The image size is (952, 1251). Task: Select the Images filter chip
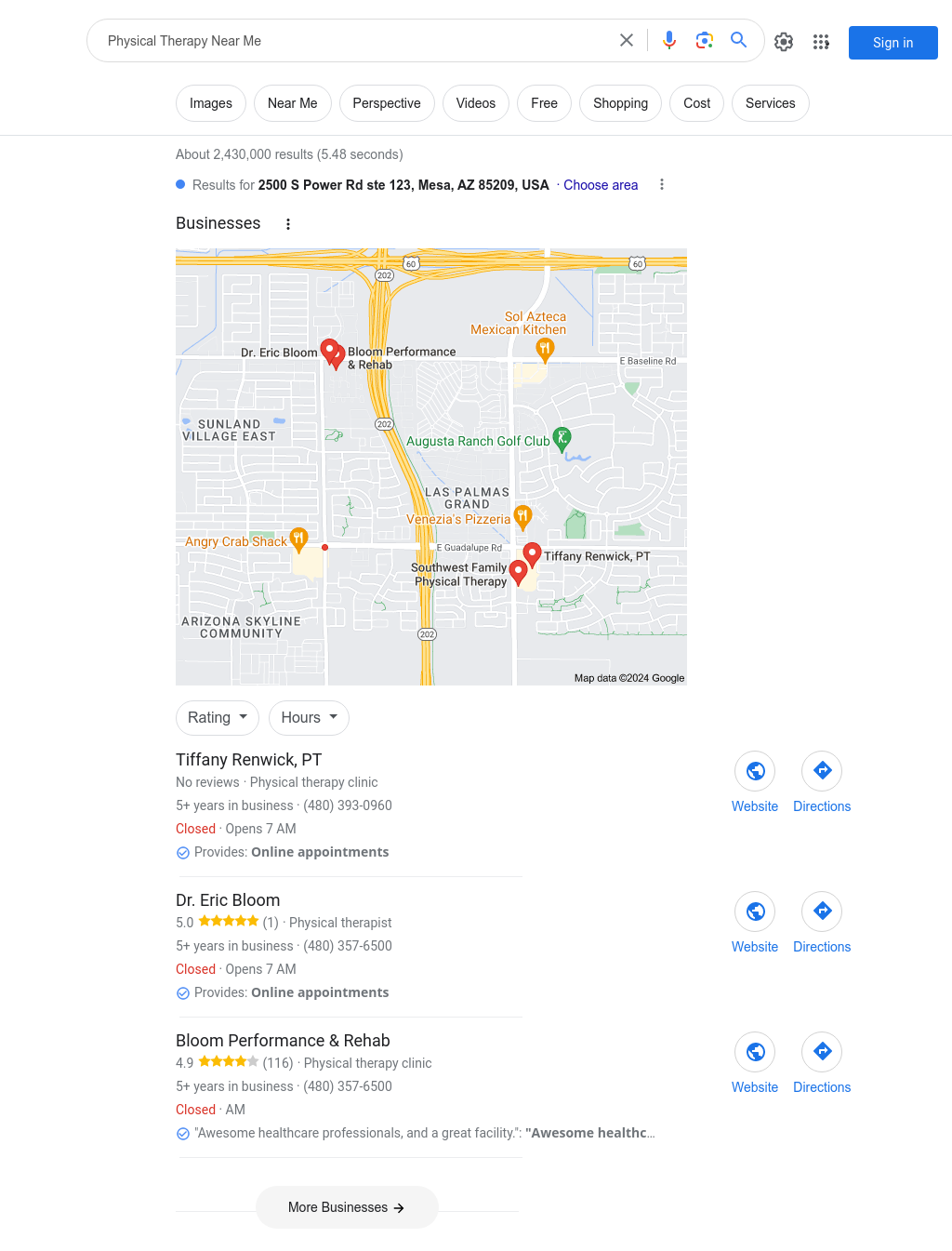click(x=211, y=103)
